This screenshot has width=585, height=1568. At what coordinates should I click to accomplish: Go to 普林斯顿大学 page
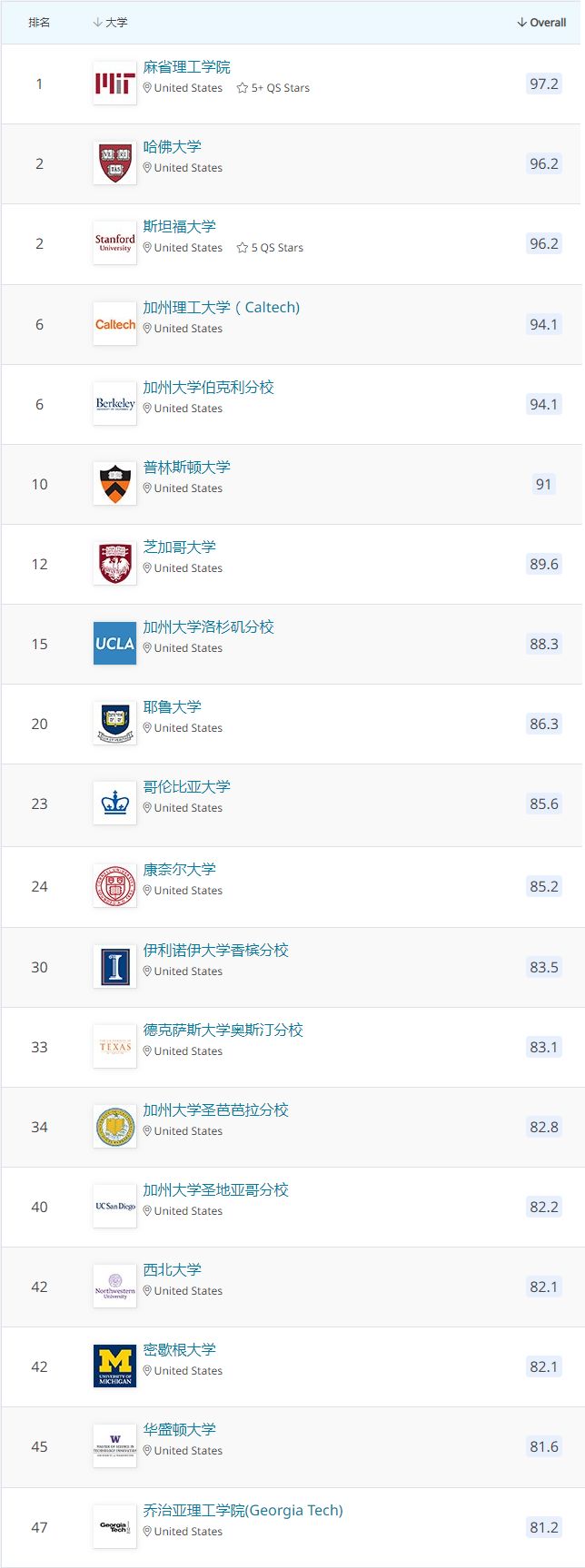point(186,468)
